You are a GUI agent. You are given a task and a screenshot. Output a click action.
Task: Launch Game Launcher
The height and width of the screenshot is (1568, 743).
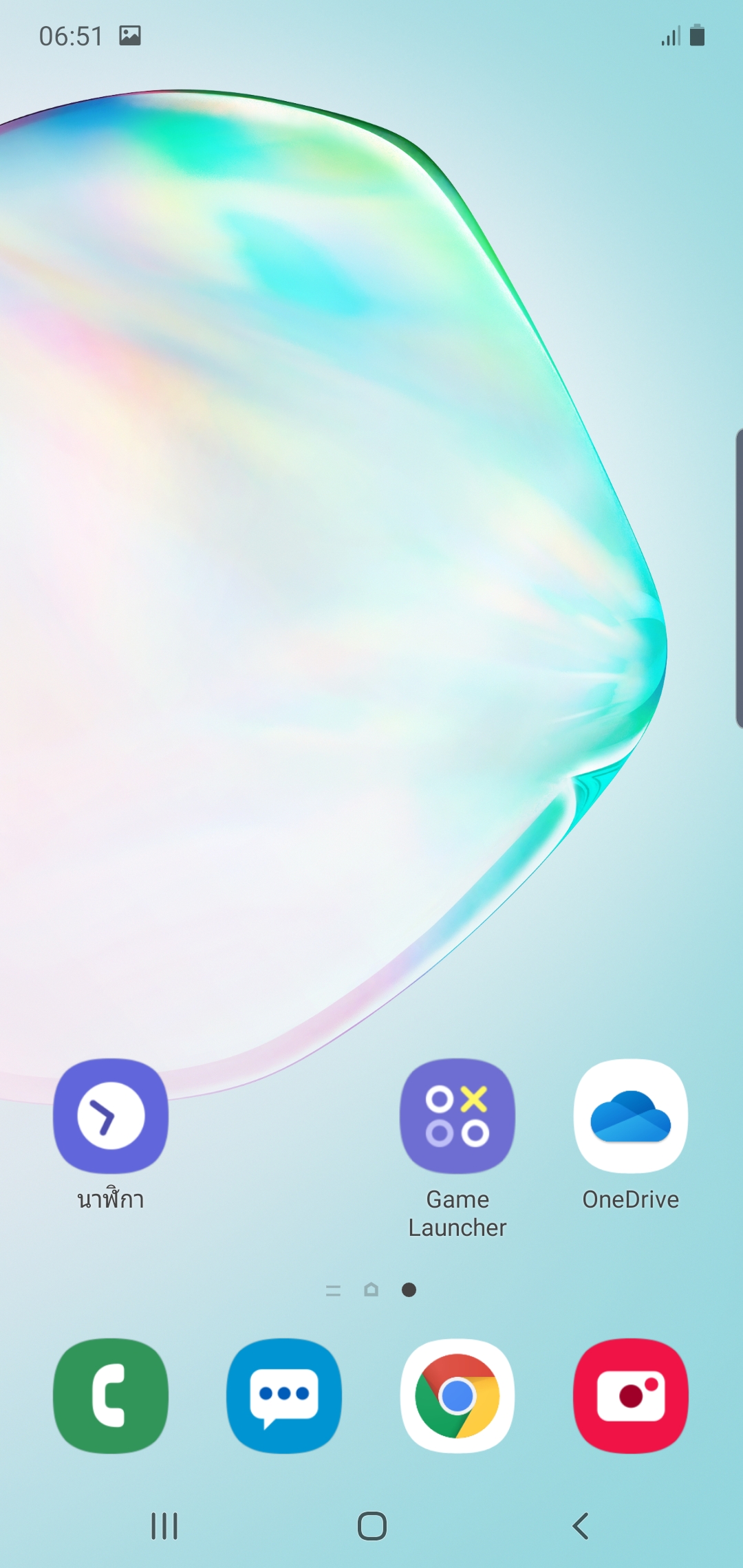[x=457, y=1115]
